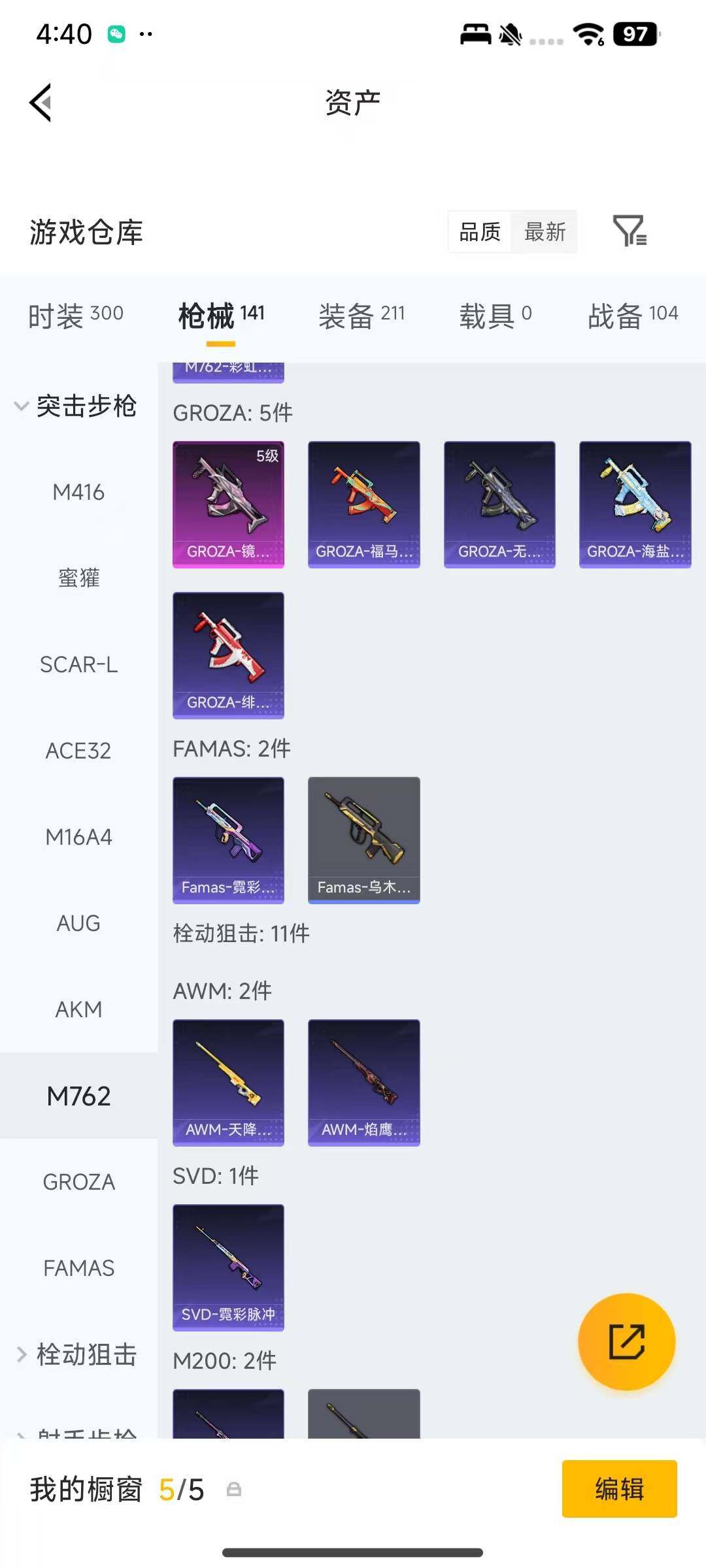
Task: View the SVD-霓彩脉冲 skin
Action: (x=228, y=1267)
